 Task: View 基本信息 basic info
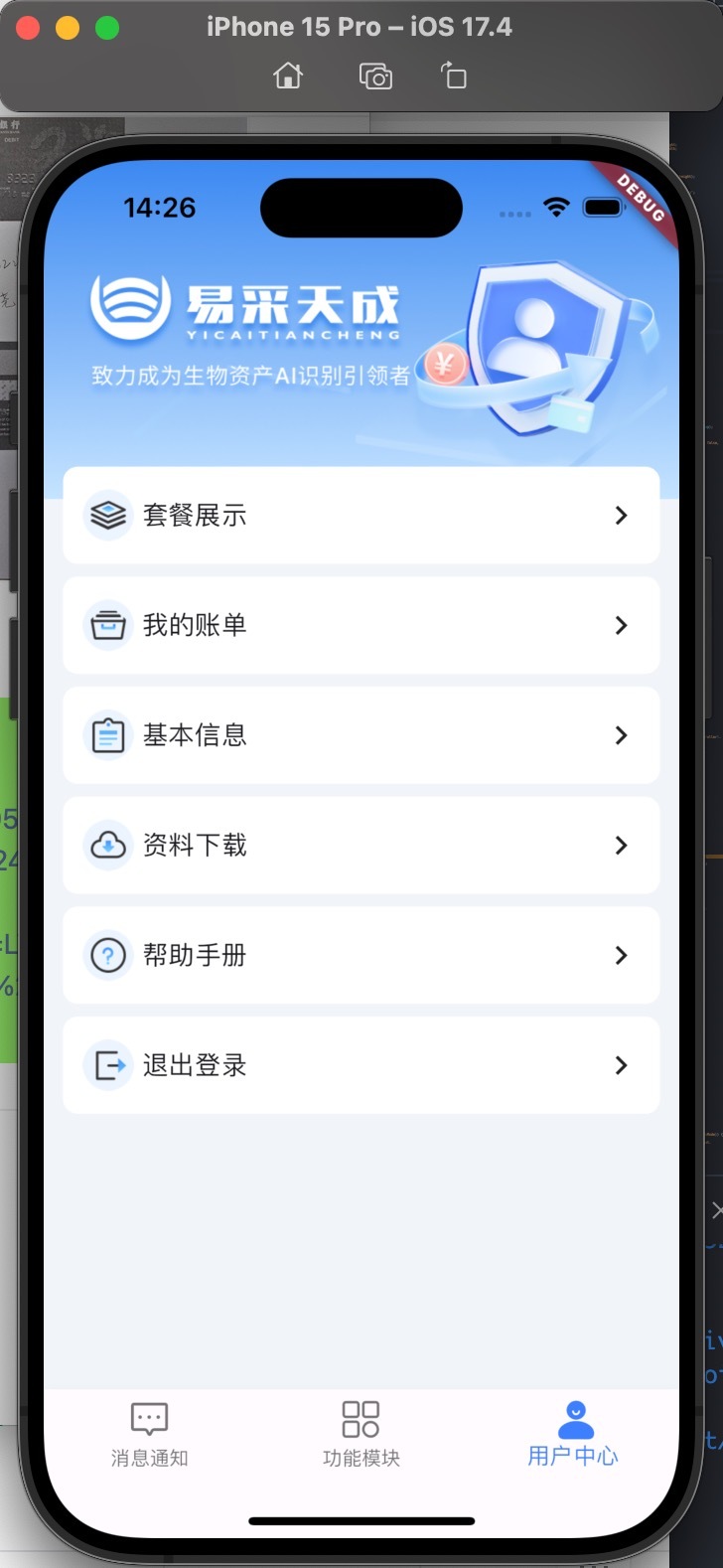tap(361, 735)
